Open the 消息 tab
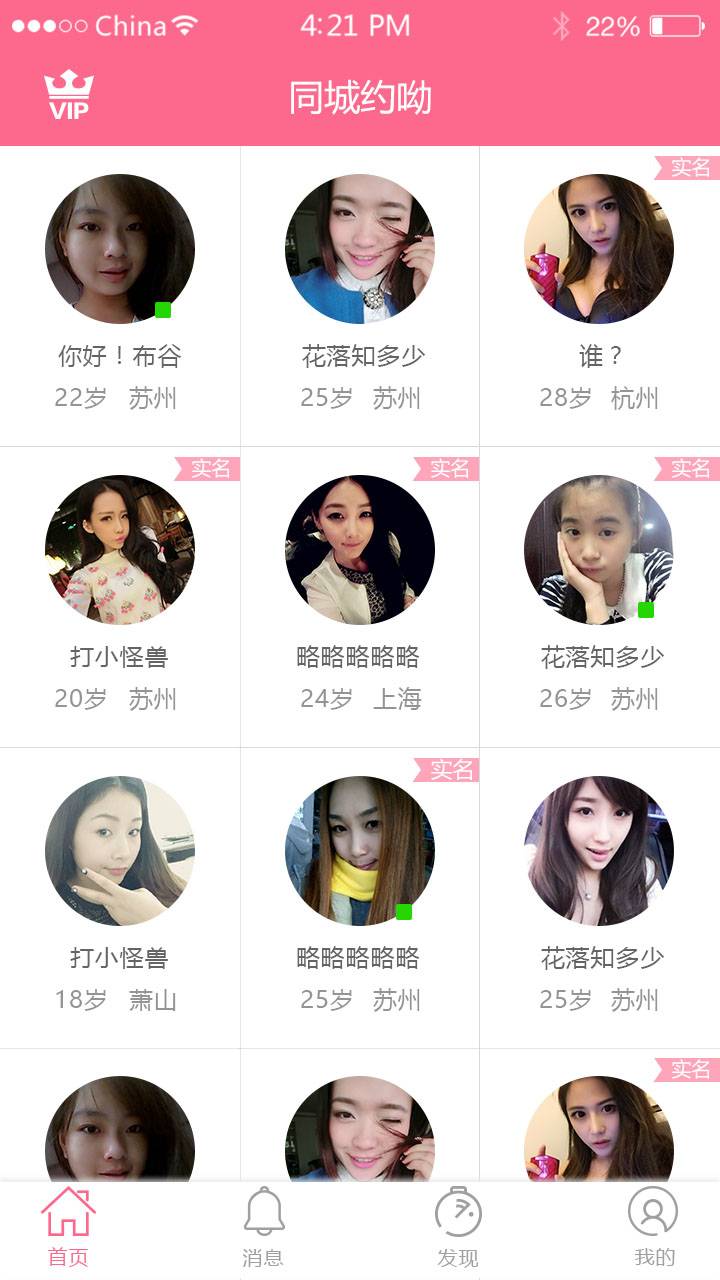 coord(264,1226)
